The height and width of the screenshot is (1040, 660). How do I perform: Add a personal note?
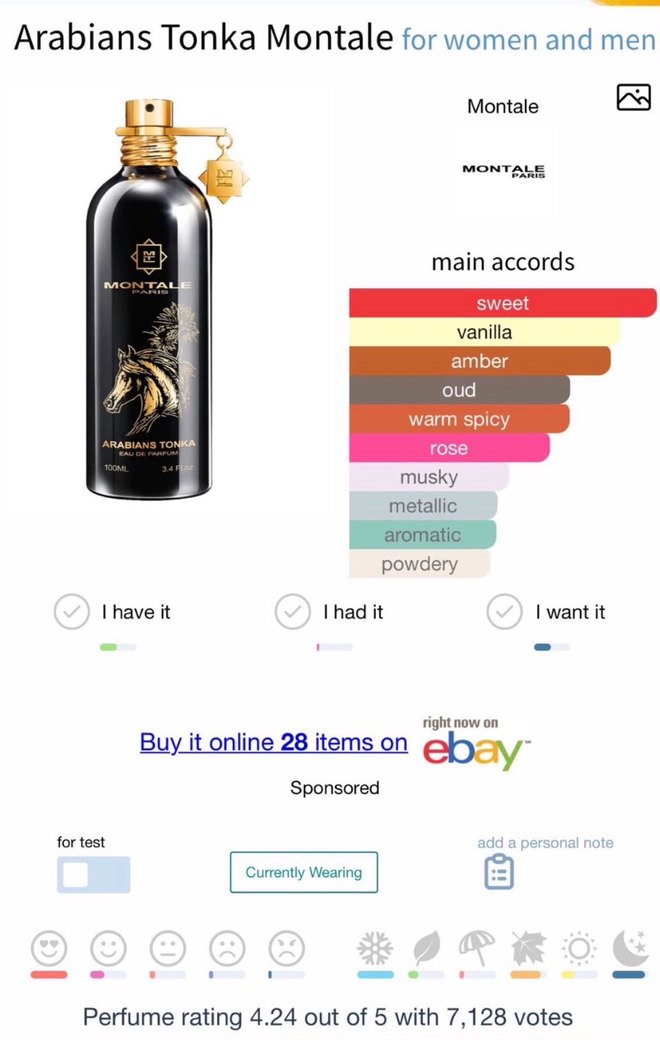tap(498, 873)
